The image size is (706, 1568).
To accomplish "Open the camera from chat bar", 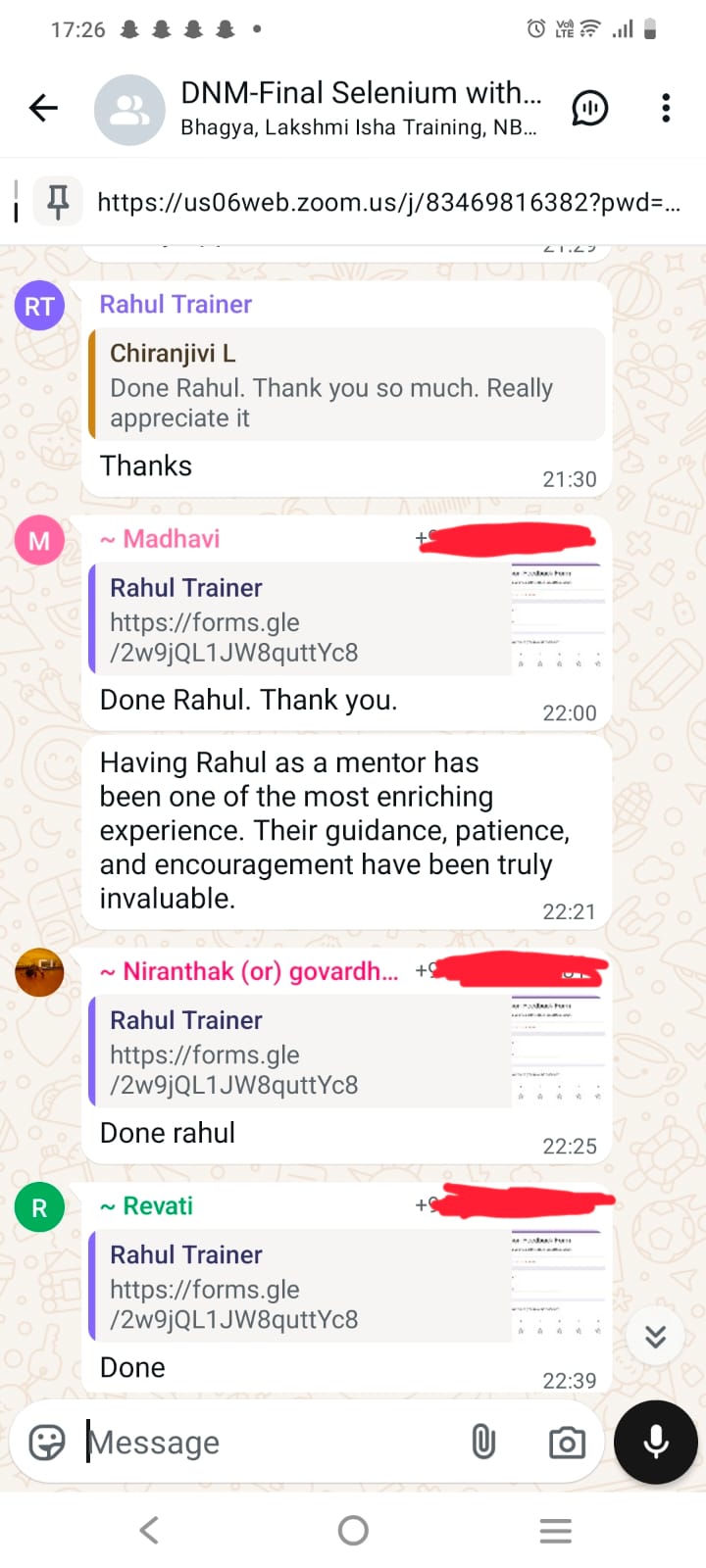I will [x=567, y=1442].
